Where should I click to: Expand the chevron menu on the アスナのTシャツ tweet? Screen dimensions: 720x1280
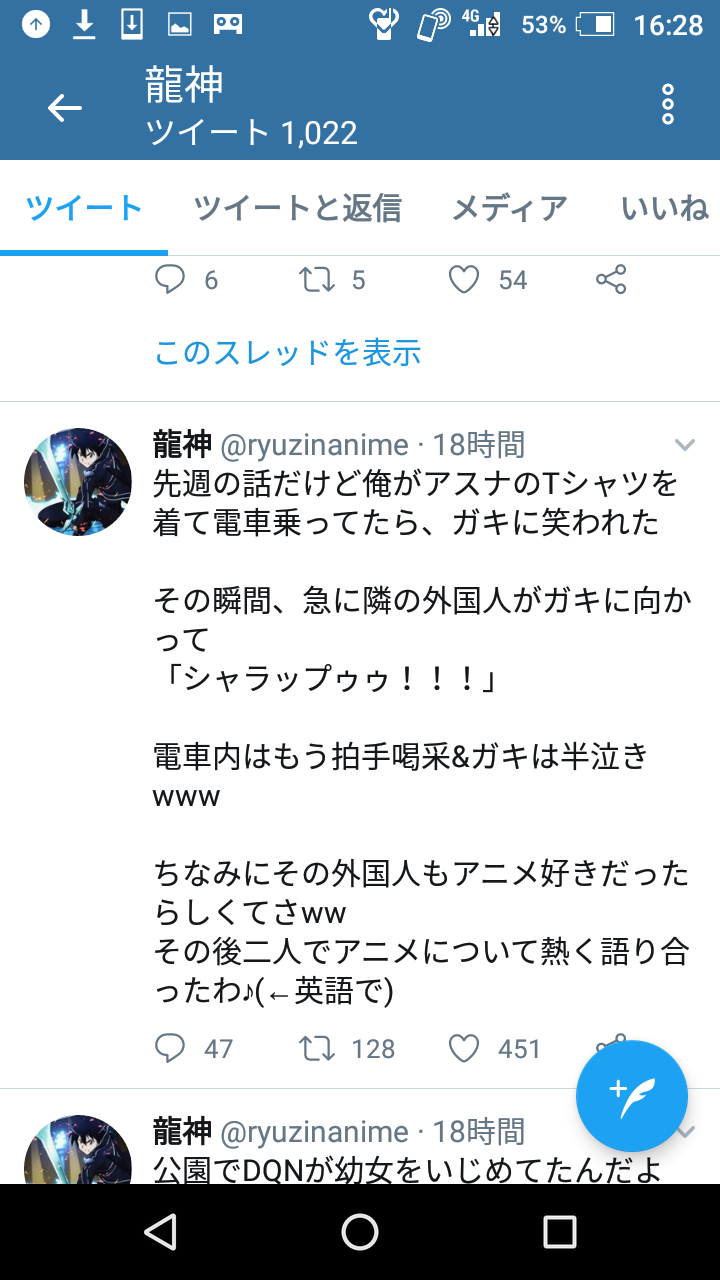pos(685,444)
